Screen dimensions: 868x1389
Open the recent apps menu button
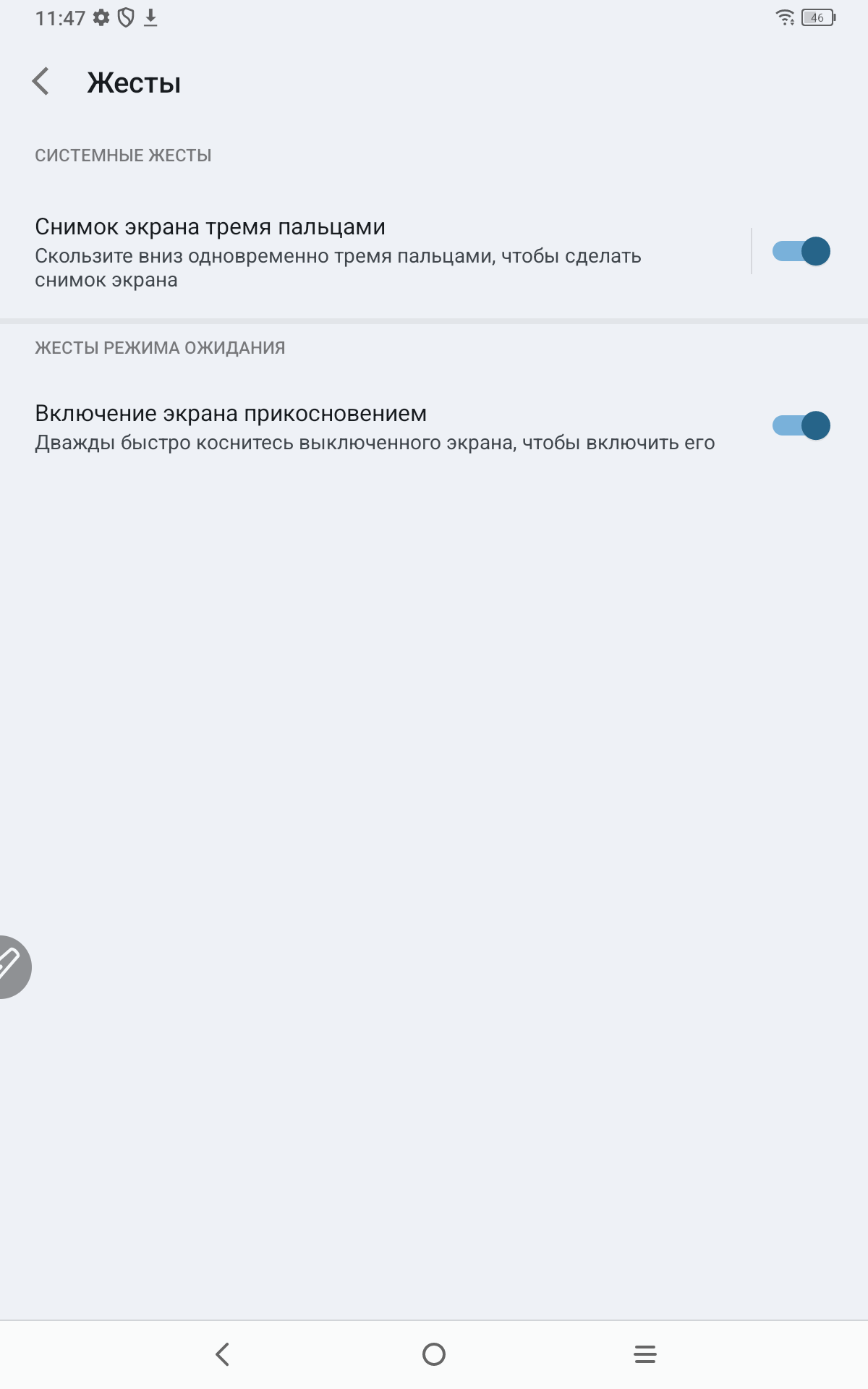[644, 1354]
